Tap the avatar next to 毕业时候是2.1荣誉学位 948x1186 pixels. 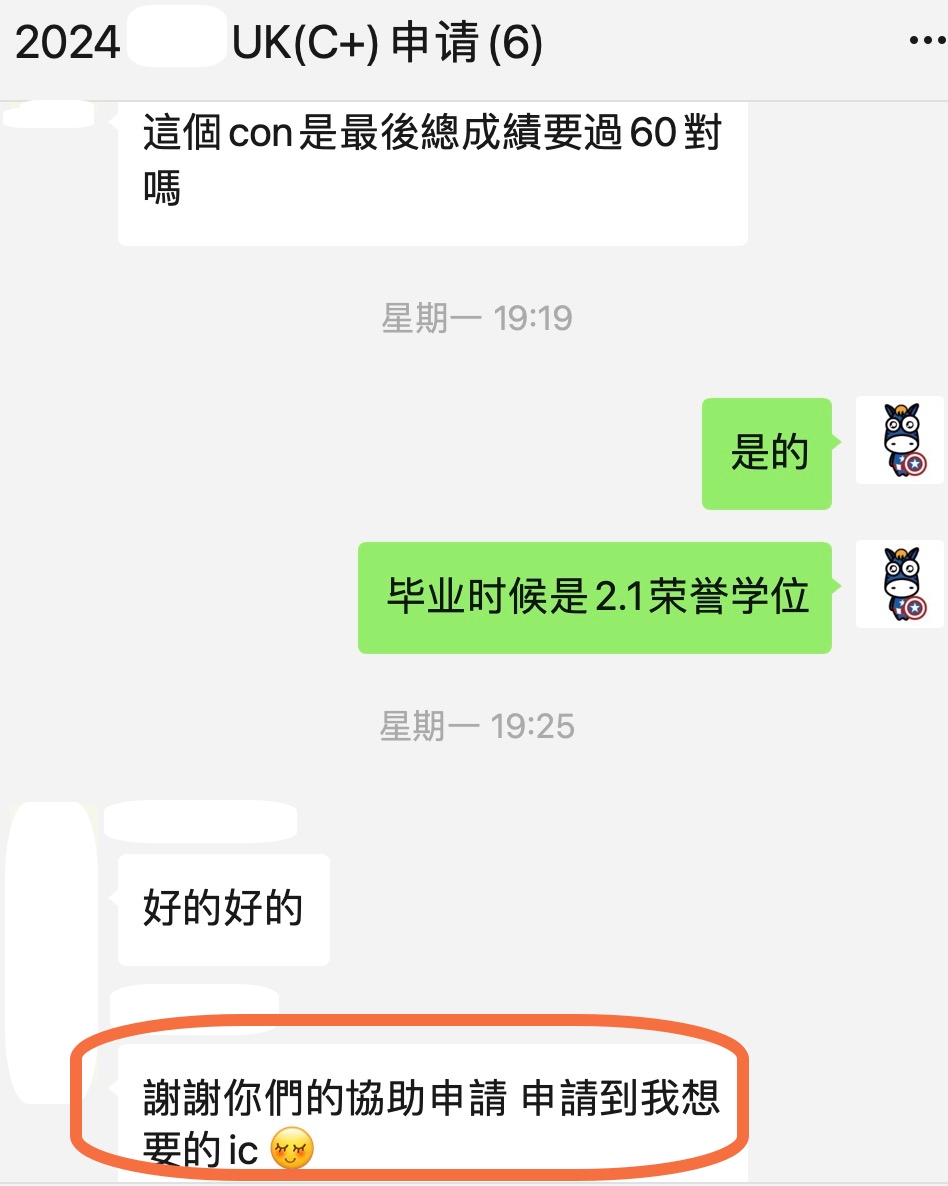pyautogui.click(x=900, y=584)
